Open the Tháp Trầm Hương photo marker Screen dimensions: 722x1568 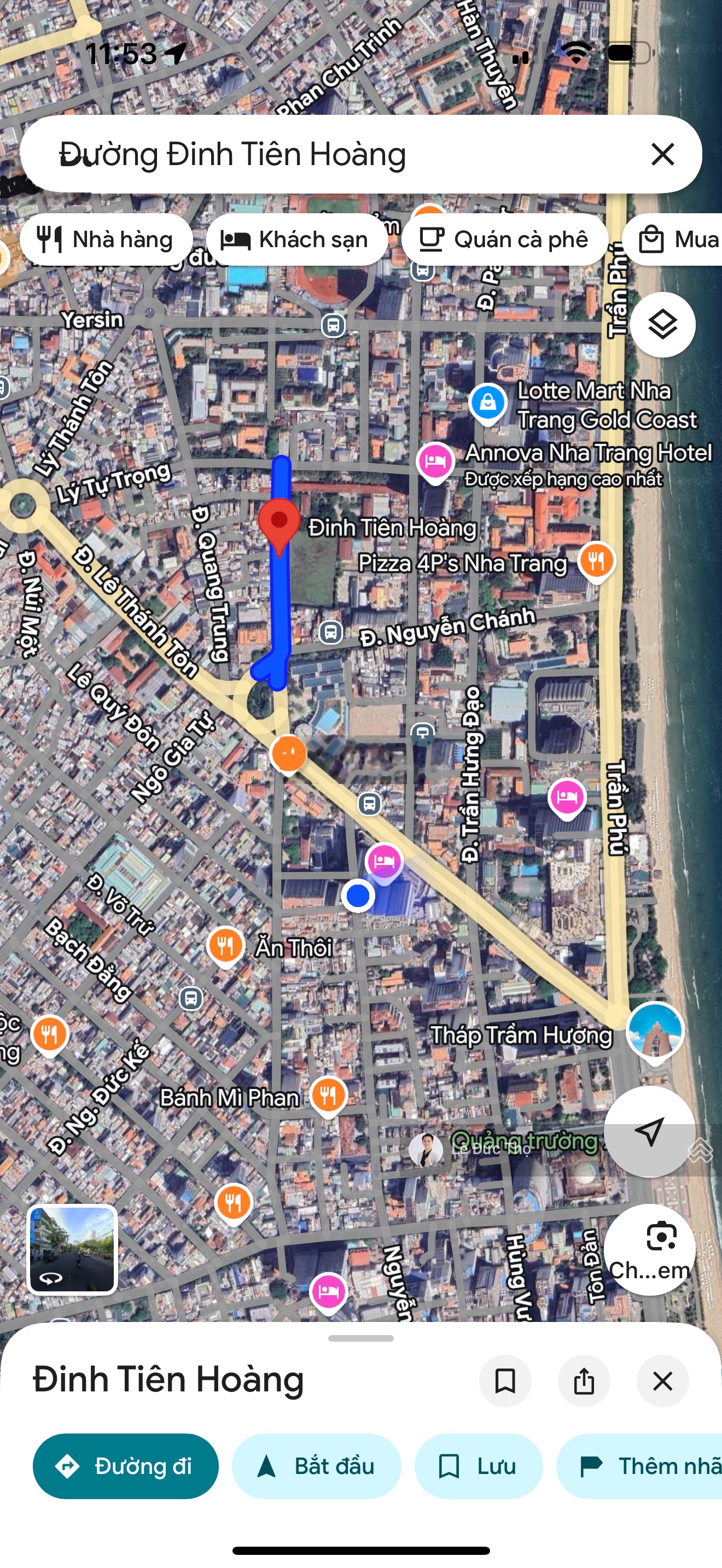[x=655, y=1031]
